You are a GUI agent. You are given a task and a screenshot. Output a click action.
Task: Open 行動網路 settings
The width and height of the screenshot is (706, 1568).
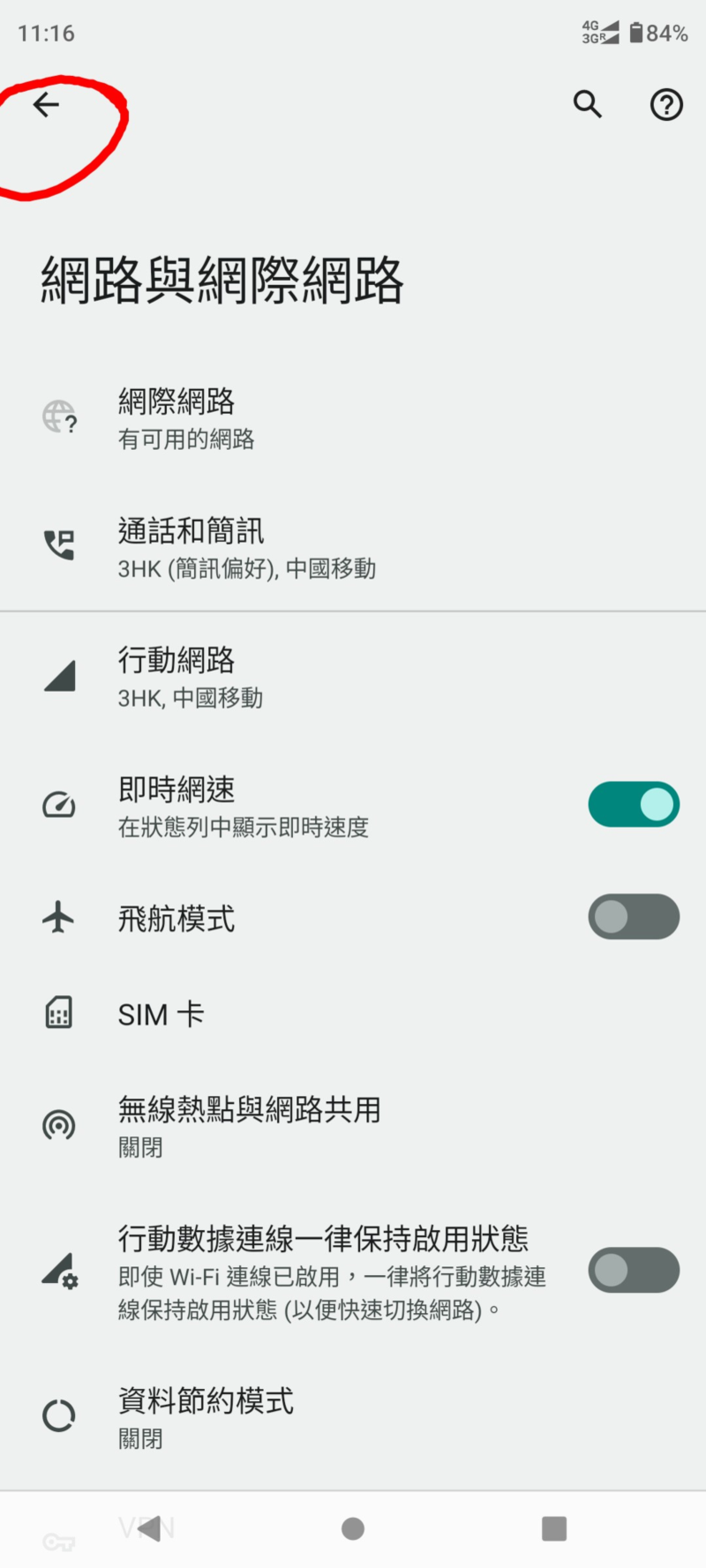click(353, 677)
